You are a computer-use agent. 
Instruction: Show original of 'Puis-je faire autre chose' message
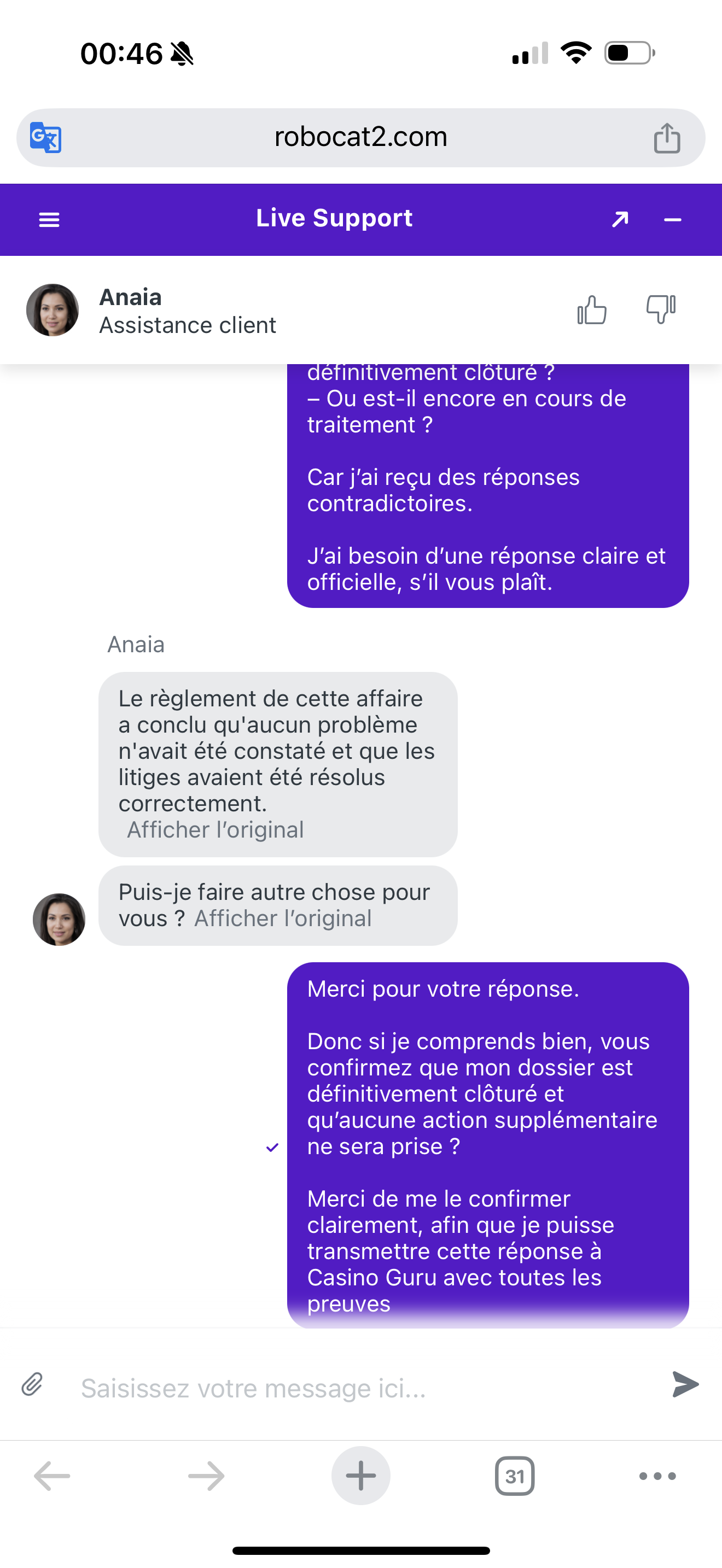point(282,918)
